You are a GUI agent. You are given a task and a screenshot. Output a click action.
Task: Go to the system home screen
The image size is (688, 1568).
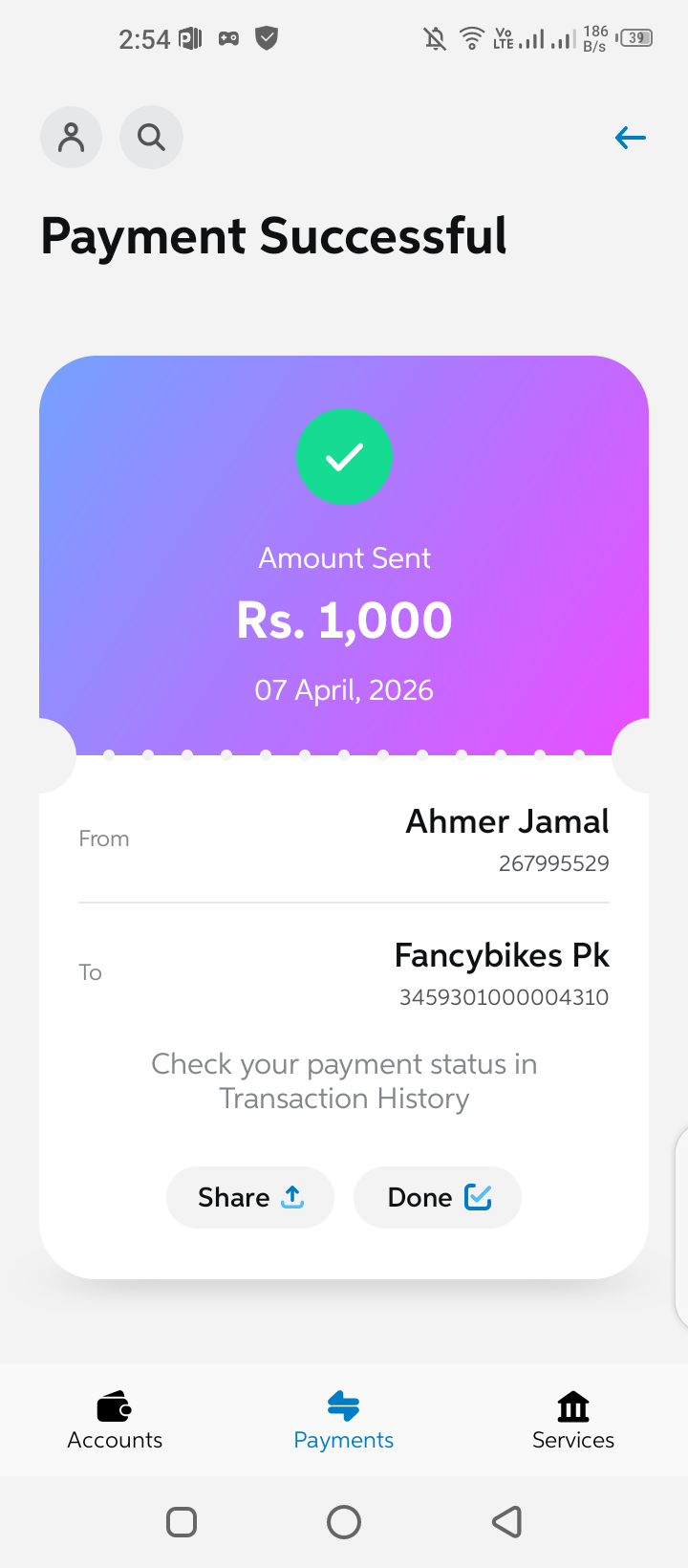[x=344, y=1521]
